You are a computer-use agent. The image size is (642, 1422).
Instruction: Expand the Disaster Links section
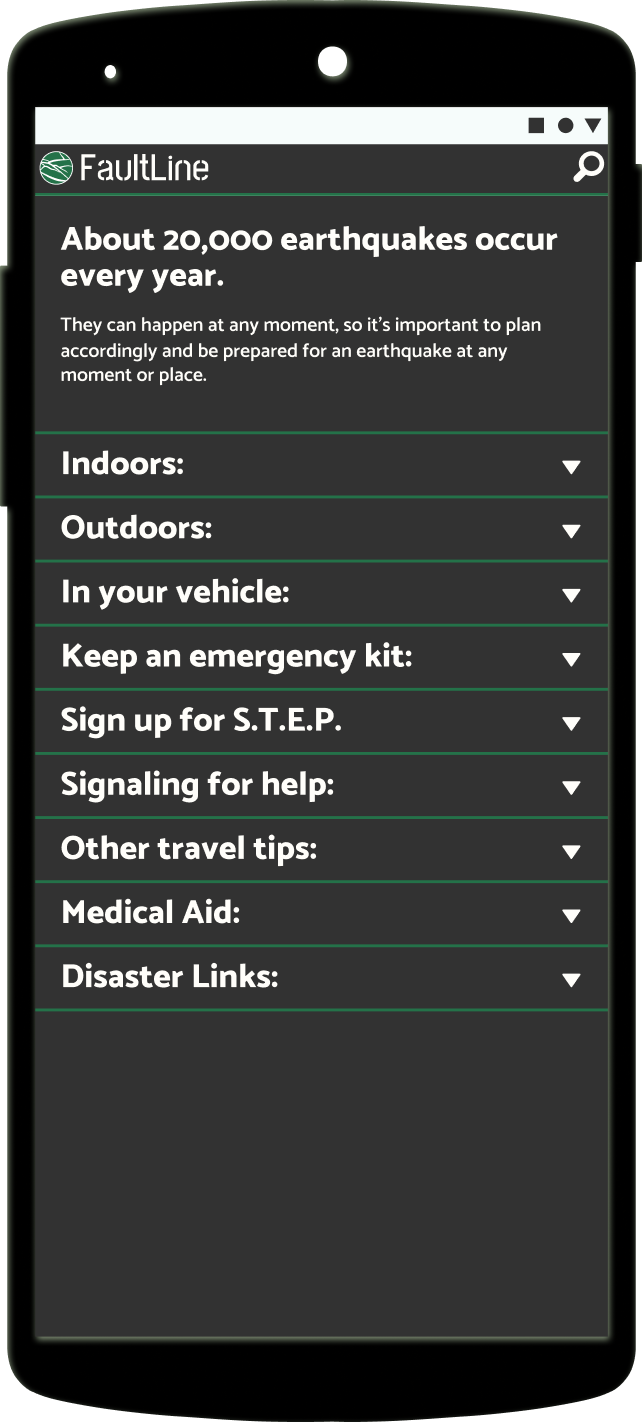coord(571,978)
